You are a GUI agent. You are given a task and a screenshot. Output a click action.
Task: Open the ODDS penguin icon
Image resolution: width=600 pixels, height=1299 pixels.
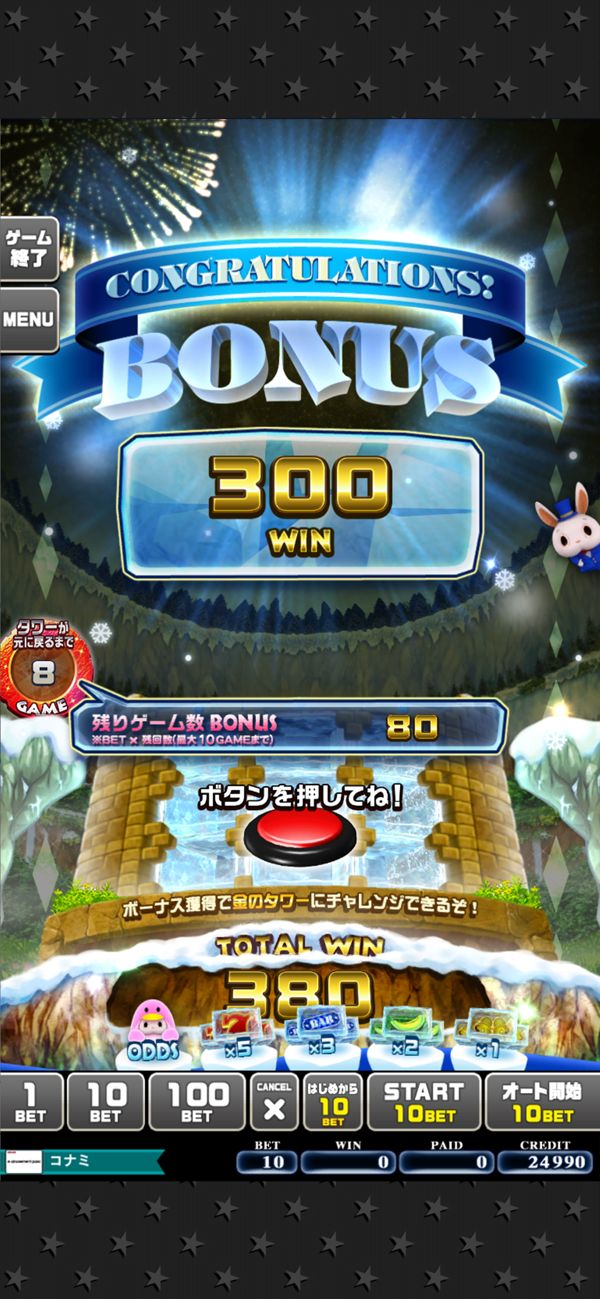[x=155, y=1030]
